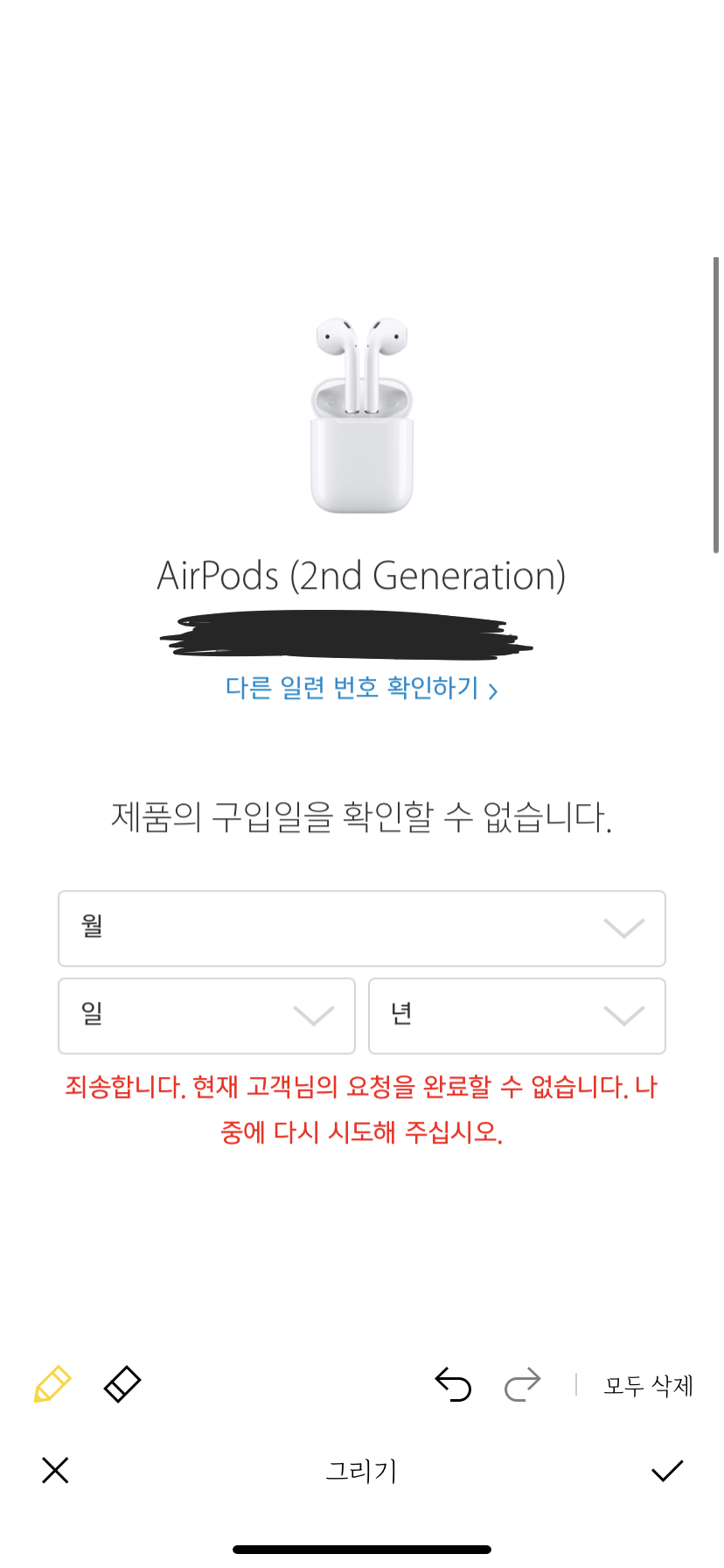Undo the last drawing stroke
The height and width of the screenshot is (1568, 724).
[453, 1384]
